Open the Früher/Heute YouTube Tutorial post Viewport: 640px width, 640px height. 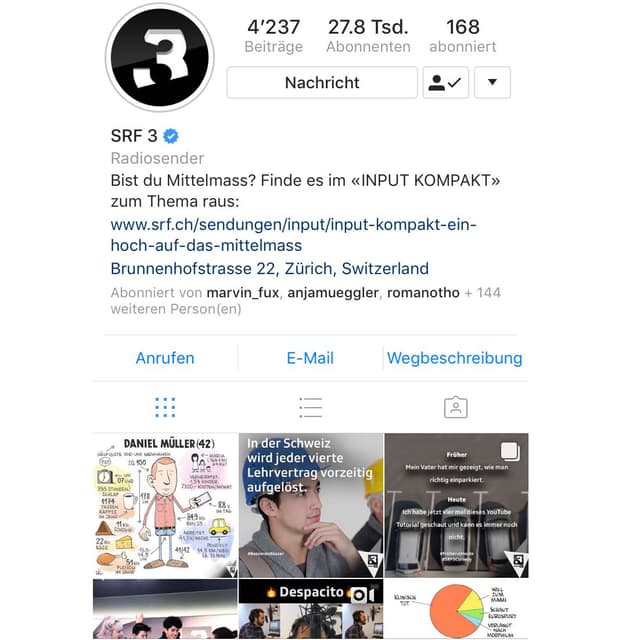coord(456,505)
